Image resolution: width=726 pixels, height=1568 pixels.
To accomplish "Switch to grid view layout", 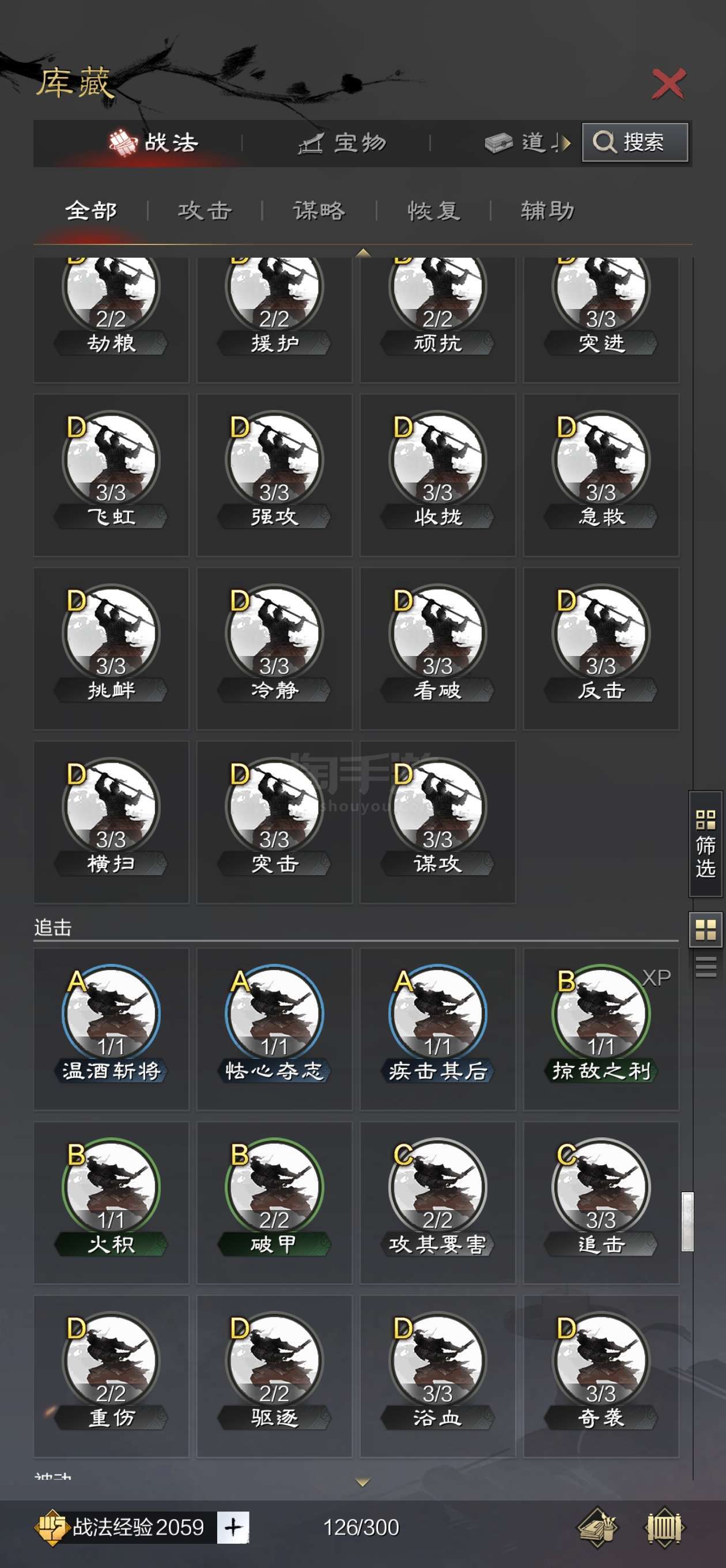I will tap(705, 929).
